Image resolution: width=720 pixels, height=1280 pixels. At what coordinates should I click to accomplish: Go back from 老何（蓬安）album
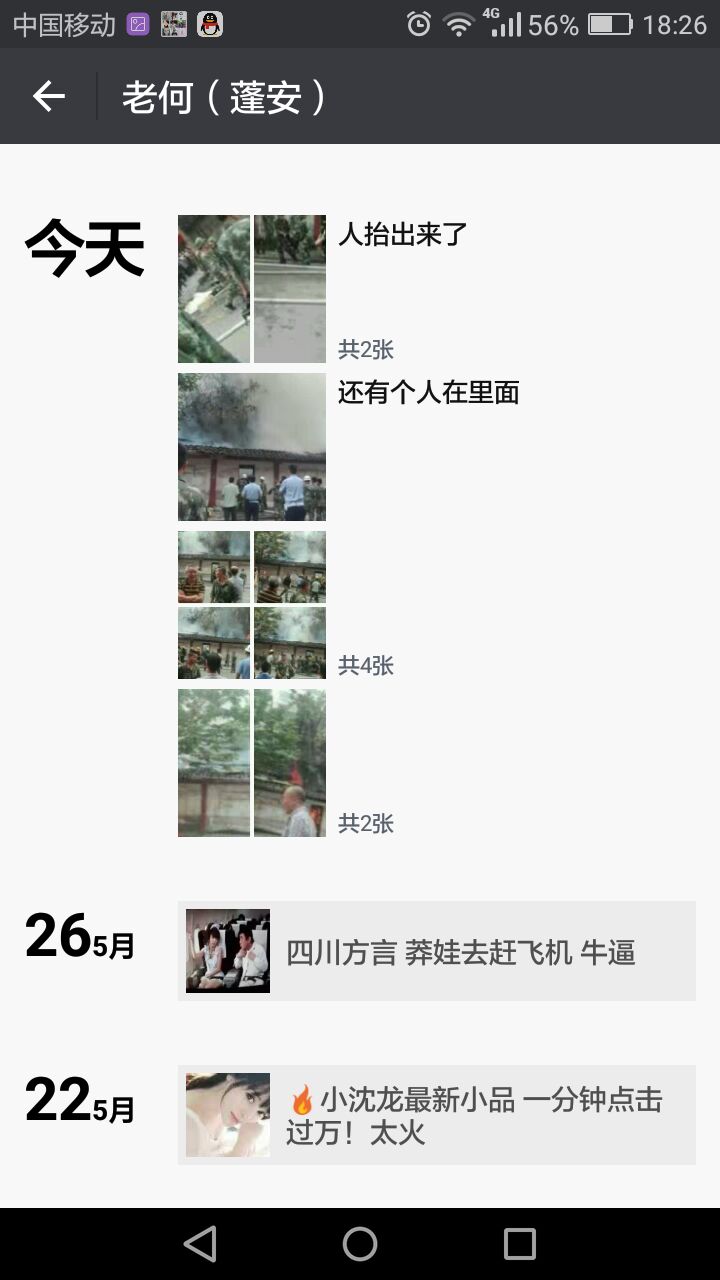tap(48, 96)
